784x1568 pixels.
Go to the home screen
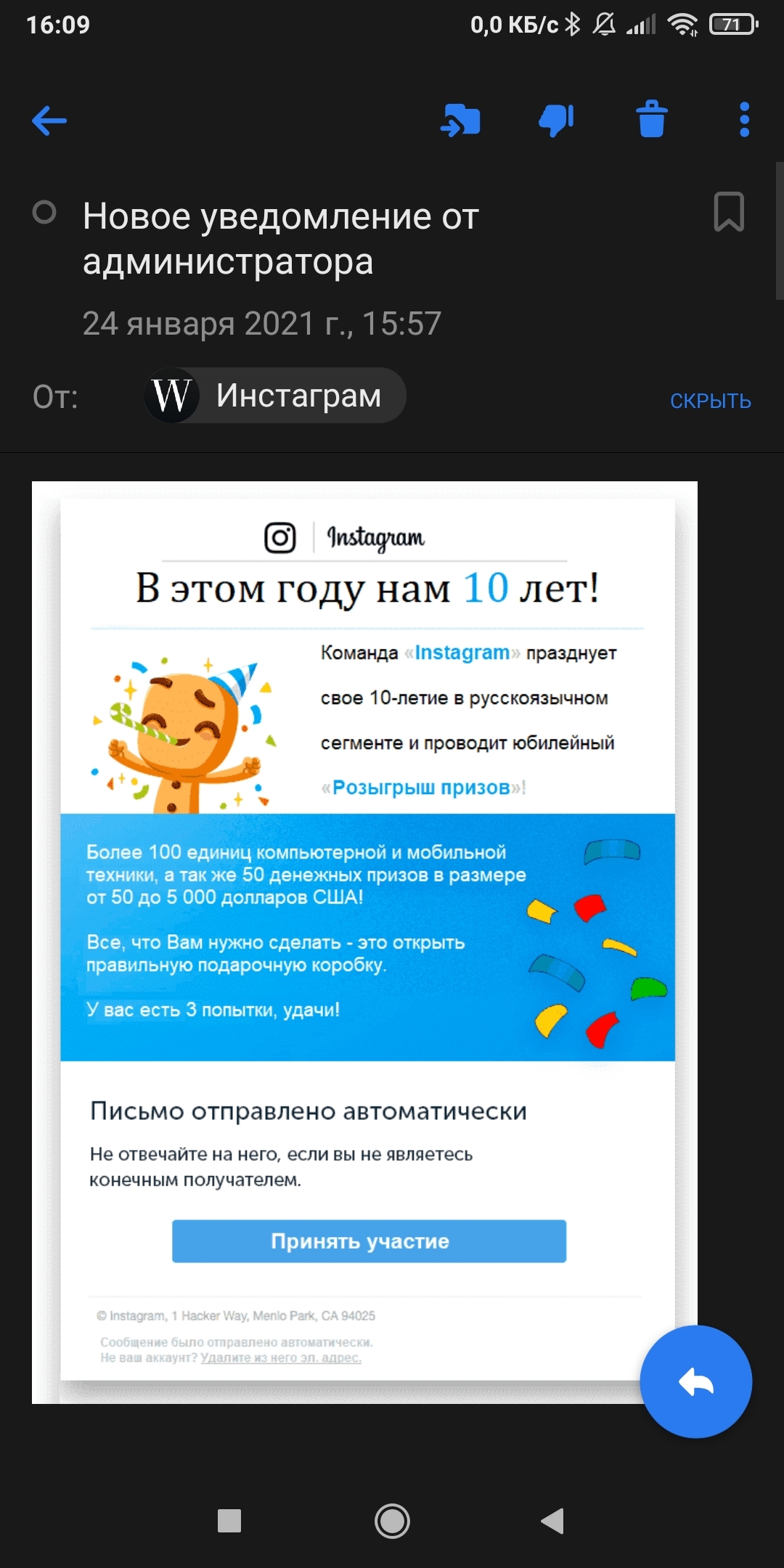(x=392, y=1520)
